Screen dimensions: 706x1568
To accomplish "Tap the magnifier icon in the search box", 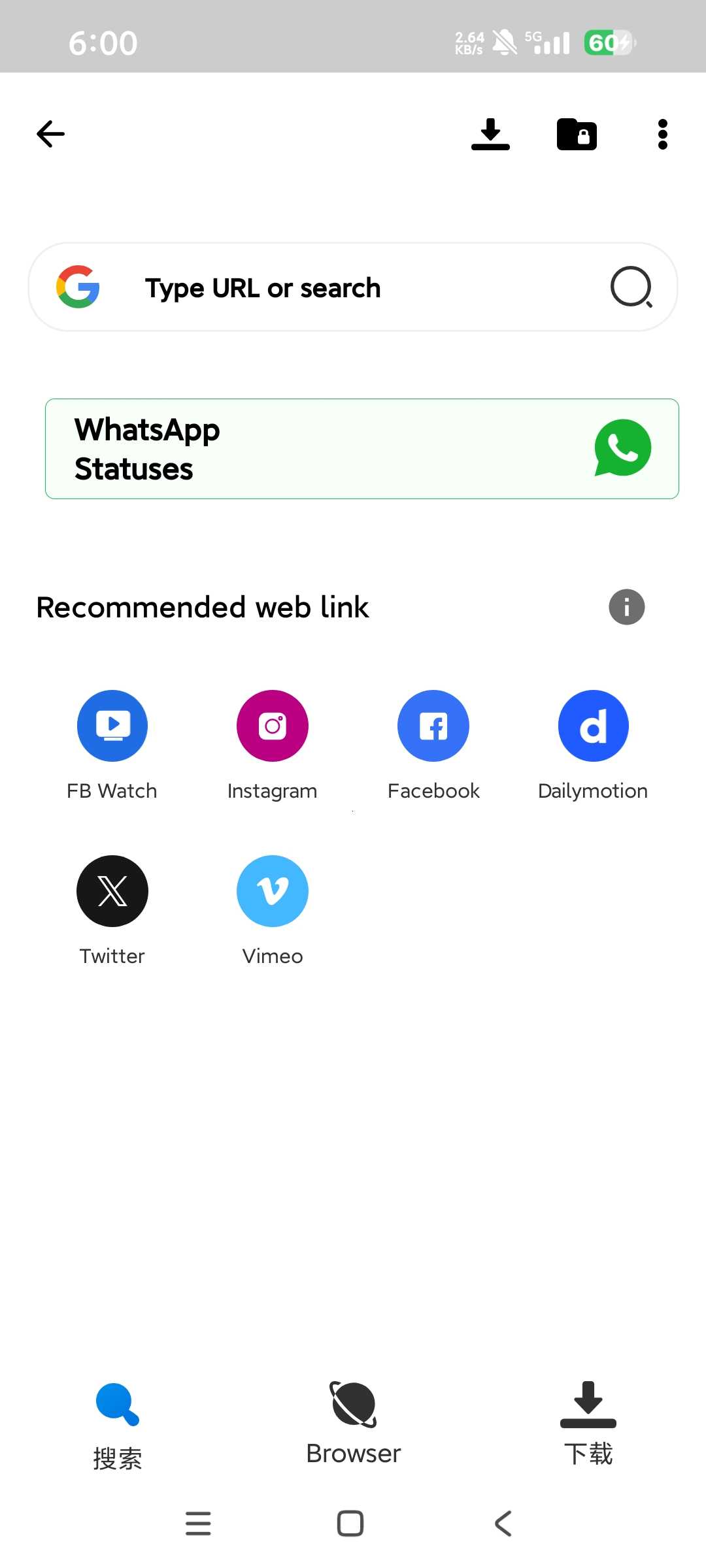I will [x=631, y=287].
